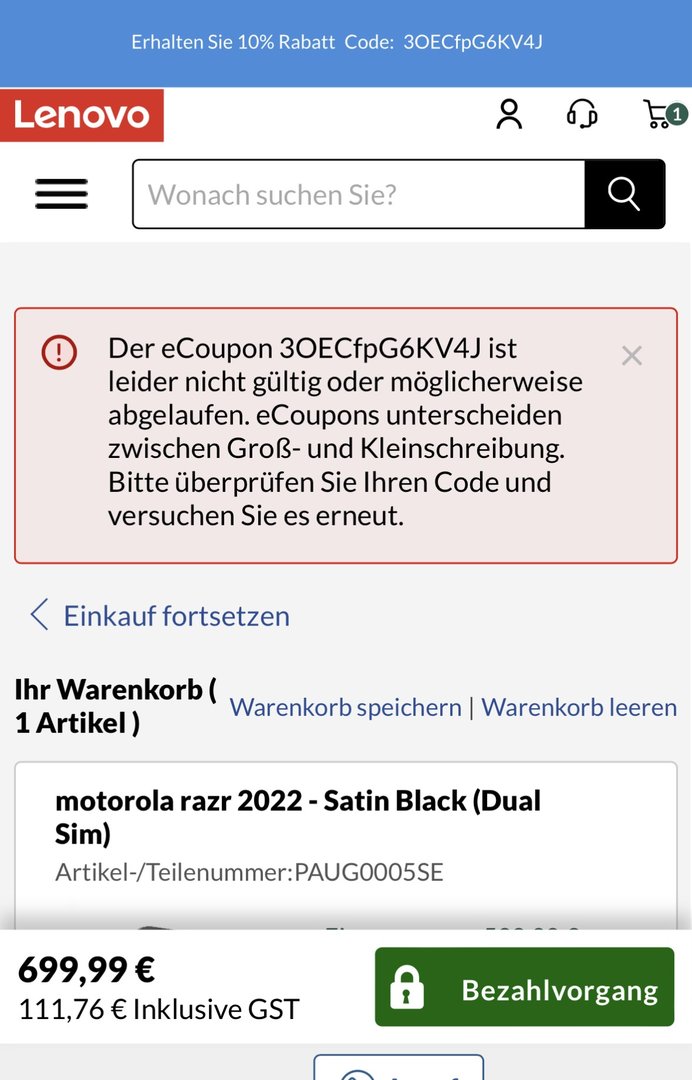
Task: Dismiss the invalid eCoupon error message
Action: point(631,355)
